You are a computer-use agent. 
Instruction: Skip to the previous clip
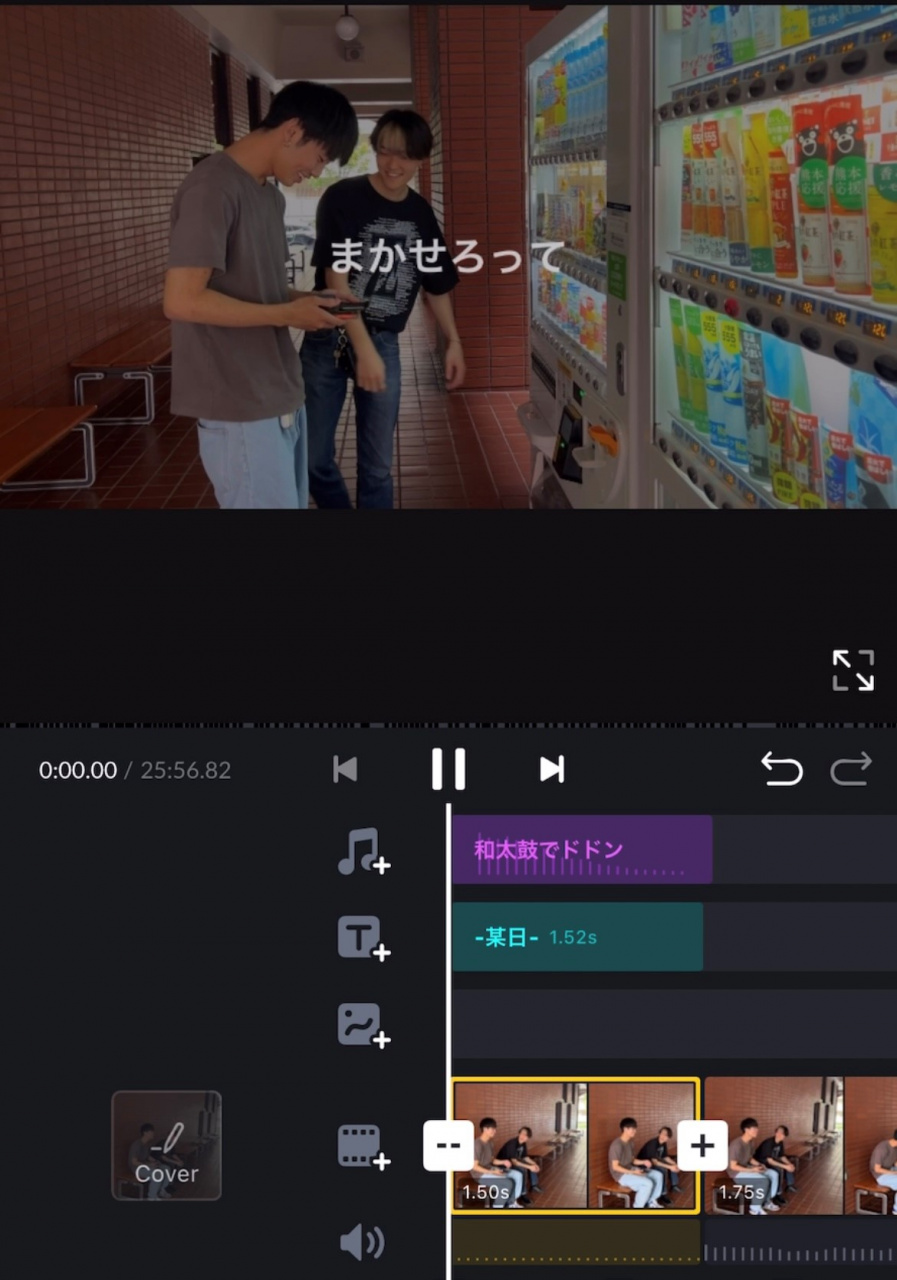pos(345,769)
